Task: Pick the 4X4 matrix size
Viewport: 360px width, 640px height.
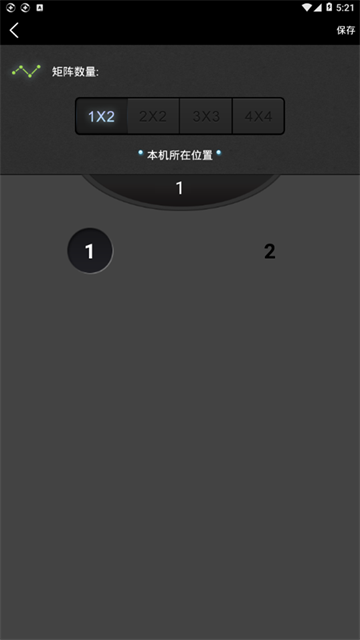Action: (x=258, y=116)
